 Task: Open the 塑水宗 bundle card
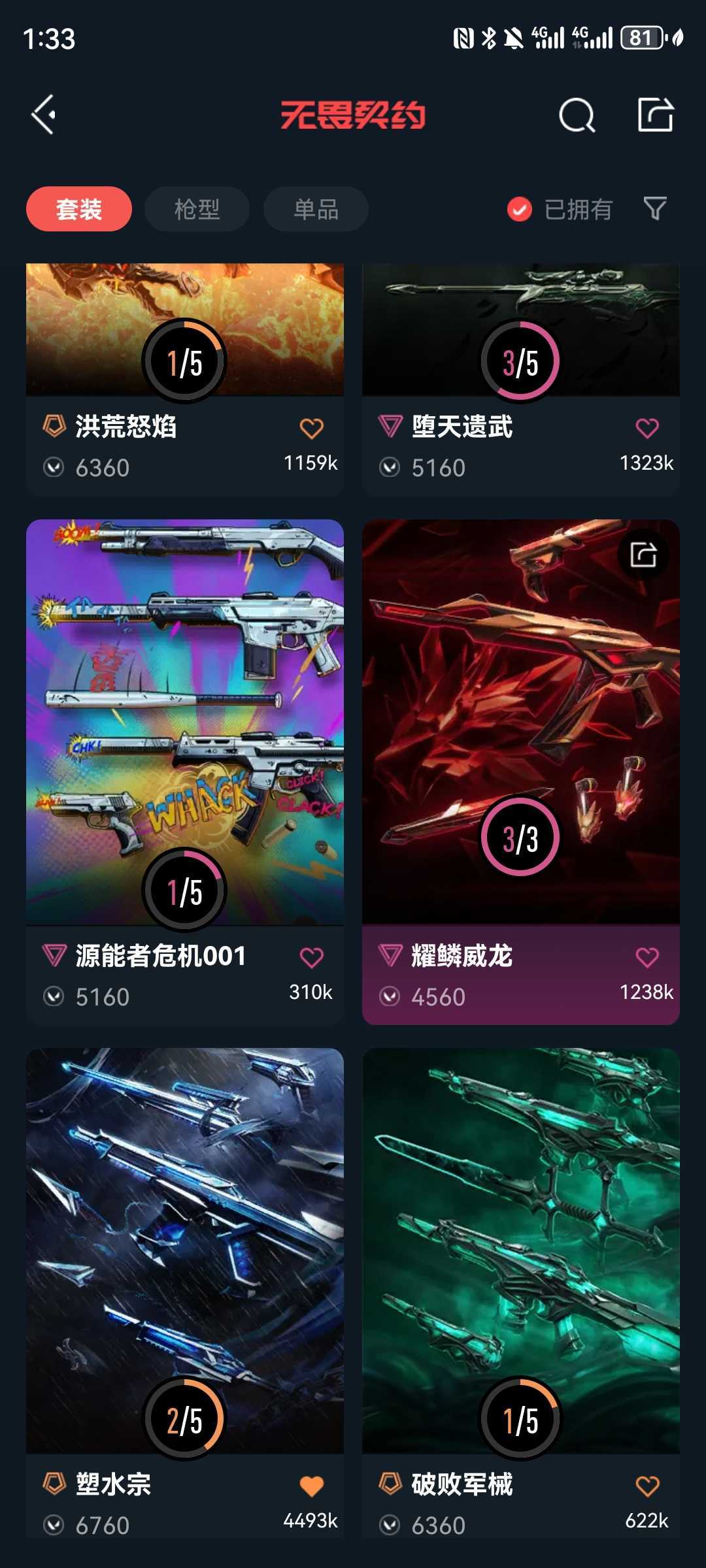pos(185,1294)
